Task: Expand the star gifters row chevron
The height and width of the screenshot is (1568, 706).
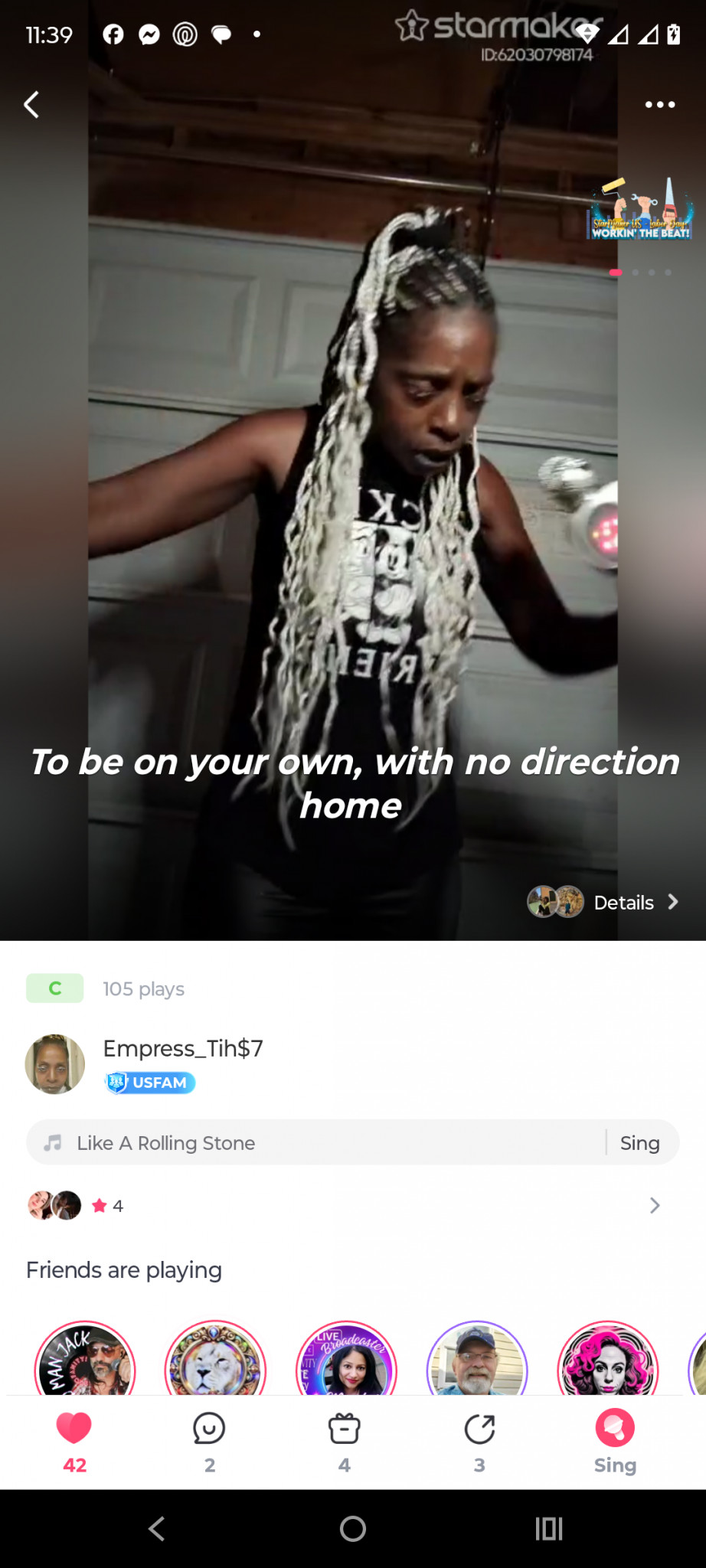Action: tap(654, 1206)
